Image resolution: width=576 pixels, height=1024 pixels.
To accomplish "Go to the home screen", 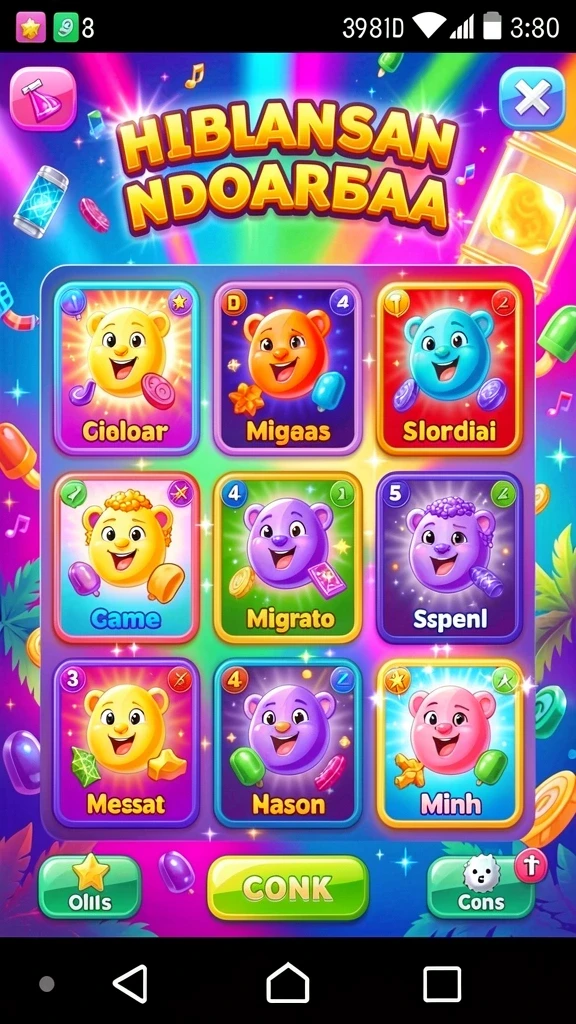I will 288,983.
